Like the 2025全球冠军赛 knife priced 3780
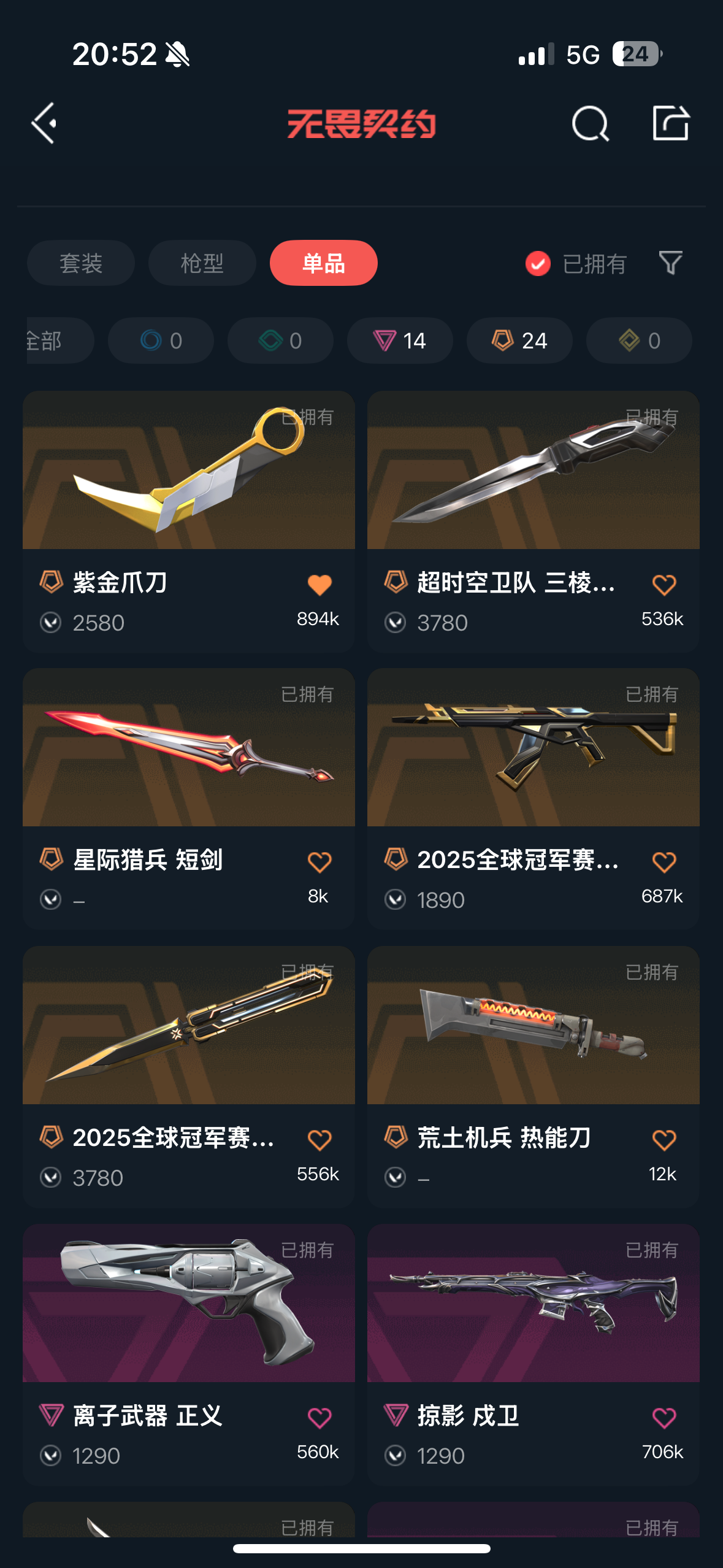Viewport: 723px width, 1568px height. (x=319, y=1140)
